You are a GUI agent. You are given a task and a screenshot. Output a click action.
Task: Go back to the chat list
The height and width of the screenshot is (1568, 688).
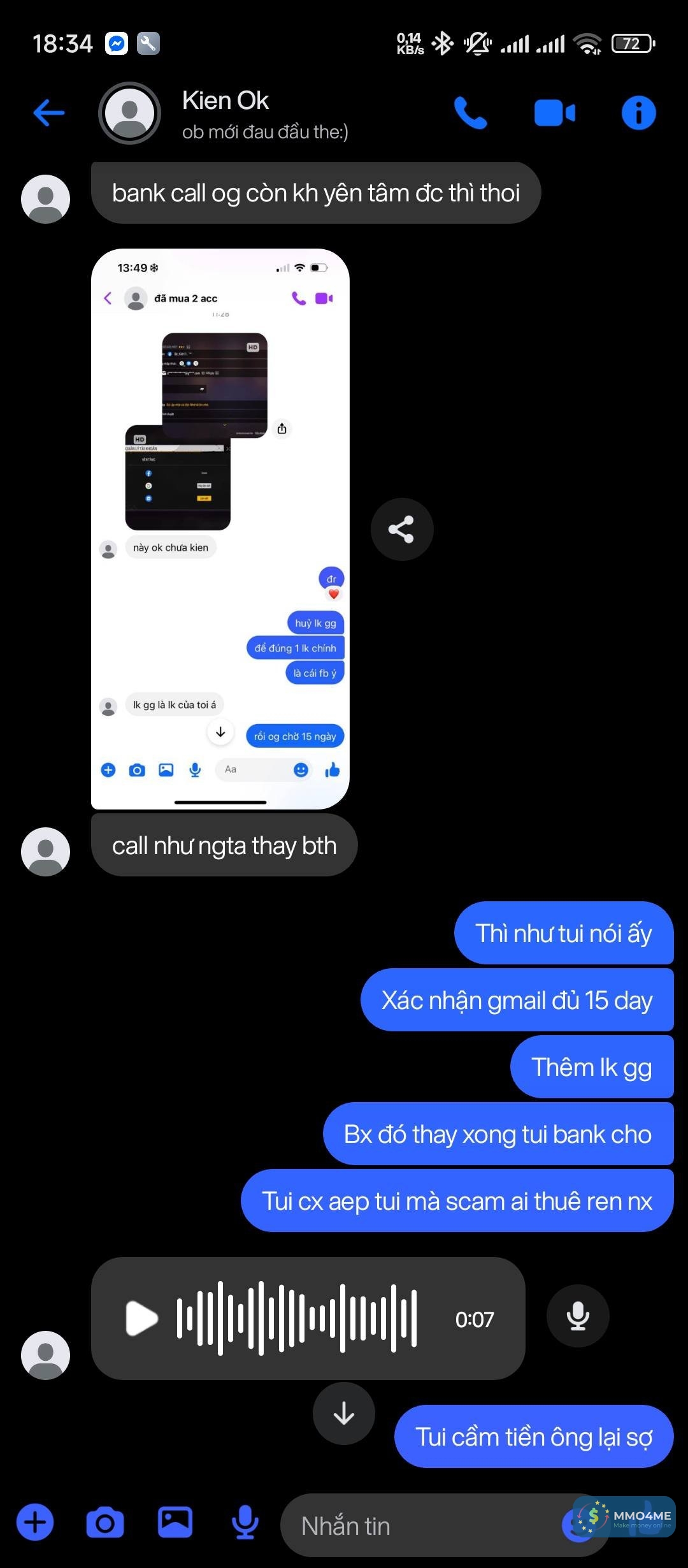(x=48, y=113)
